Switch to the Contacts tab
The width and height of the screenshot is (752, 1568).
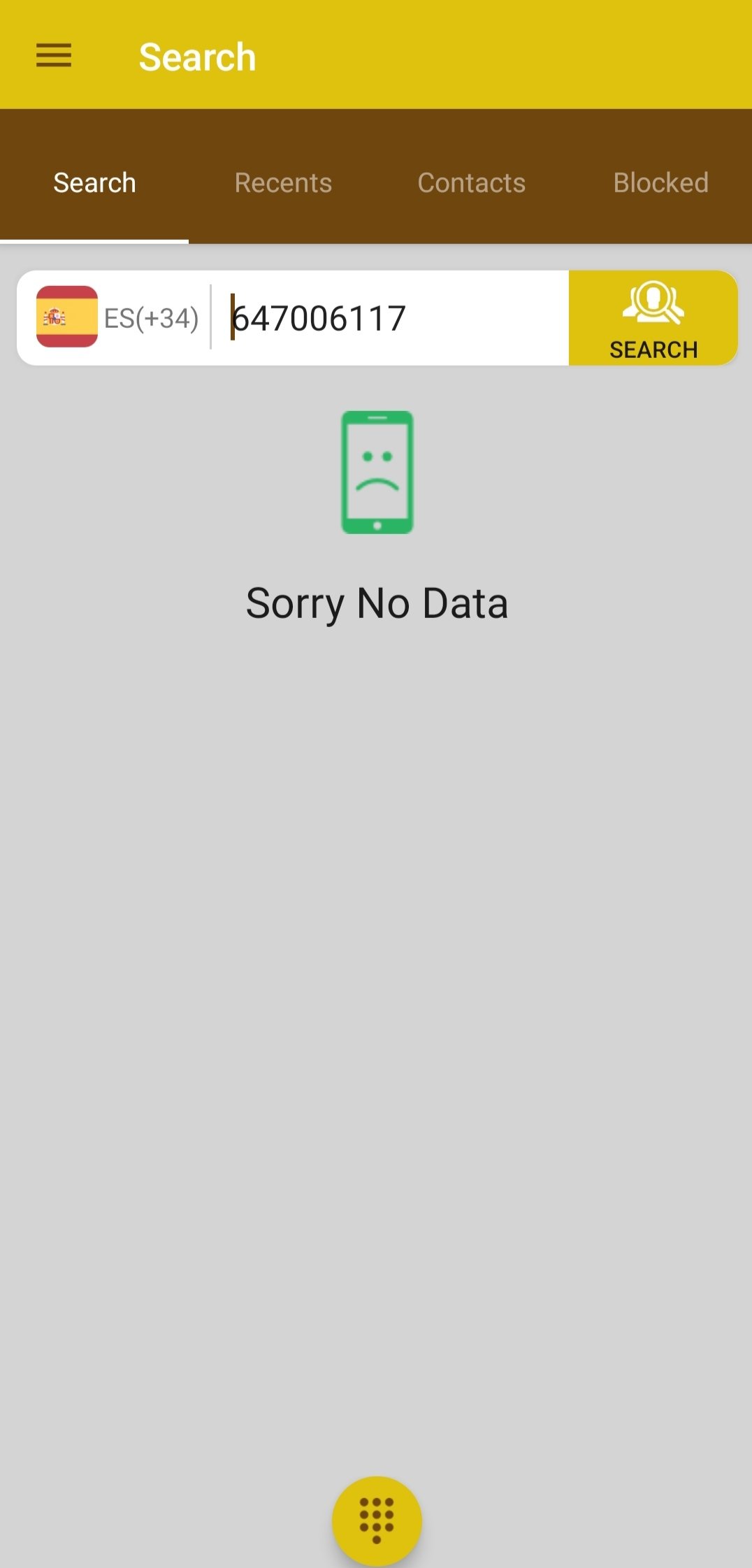point(472,183)
